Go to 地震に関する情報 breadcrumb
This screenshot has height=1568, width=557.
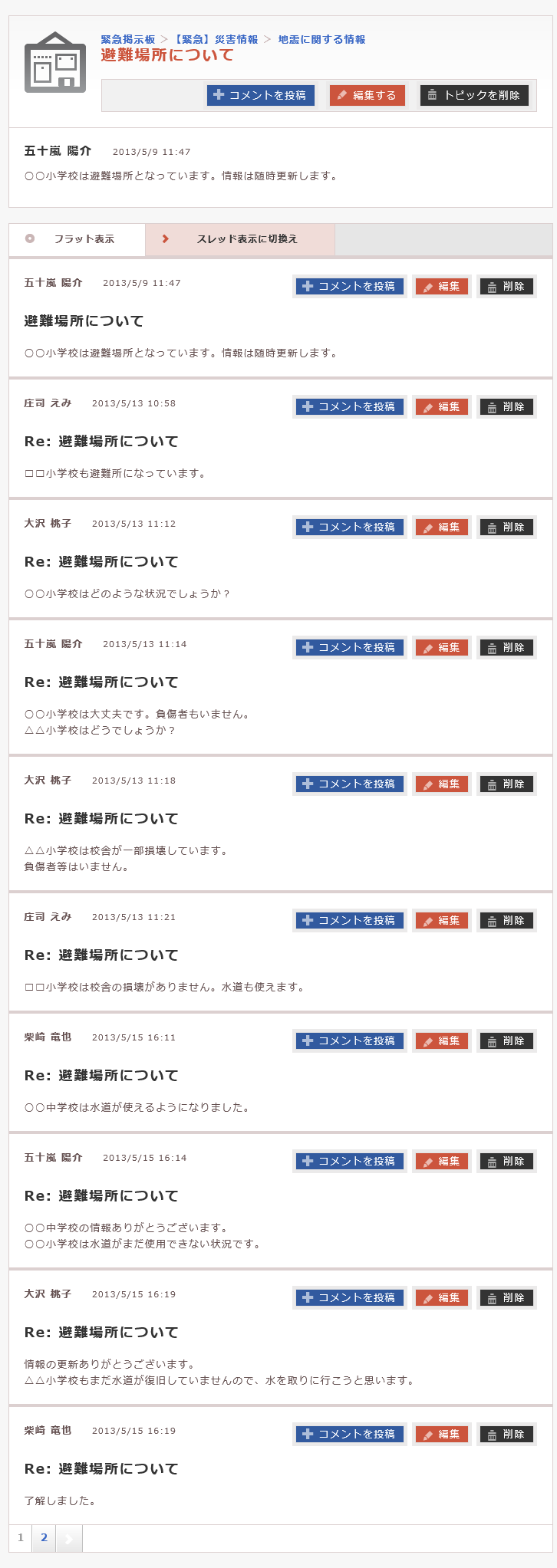pos(321,39)
